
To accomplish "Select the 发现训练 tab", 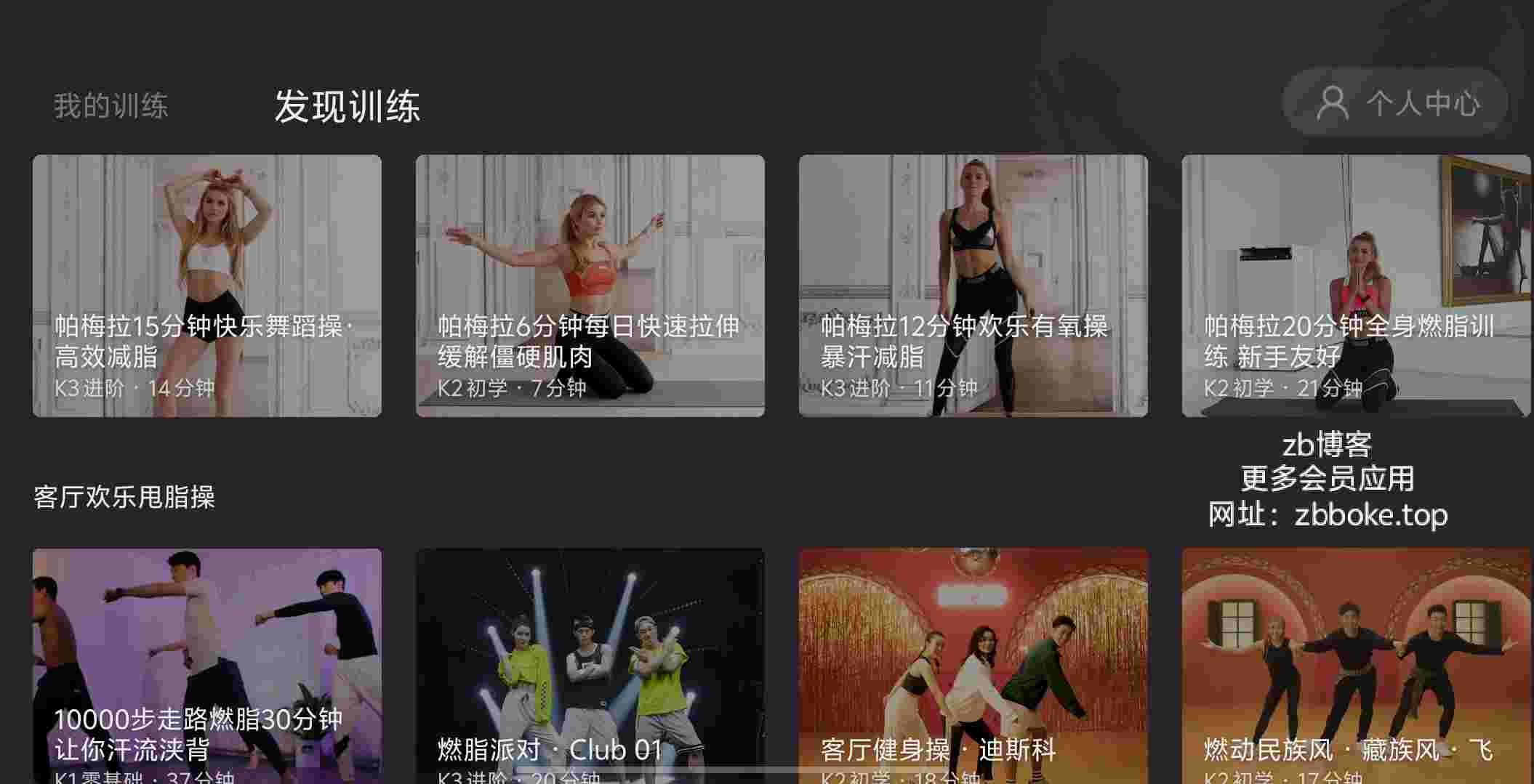I will (x=347, y=106).
